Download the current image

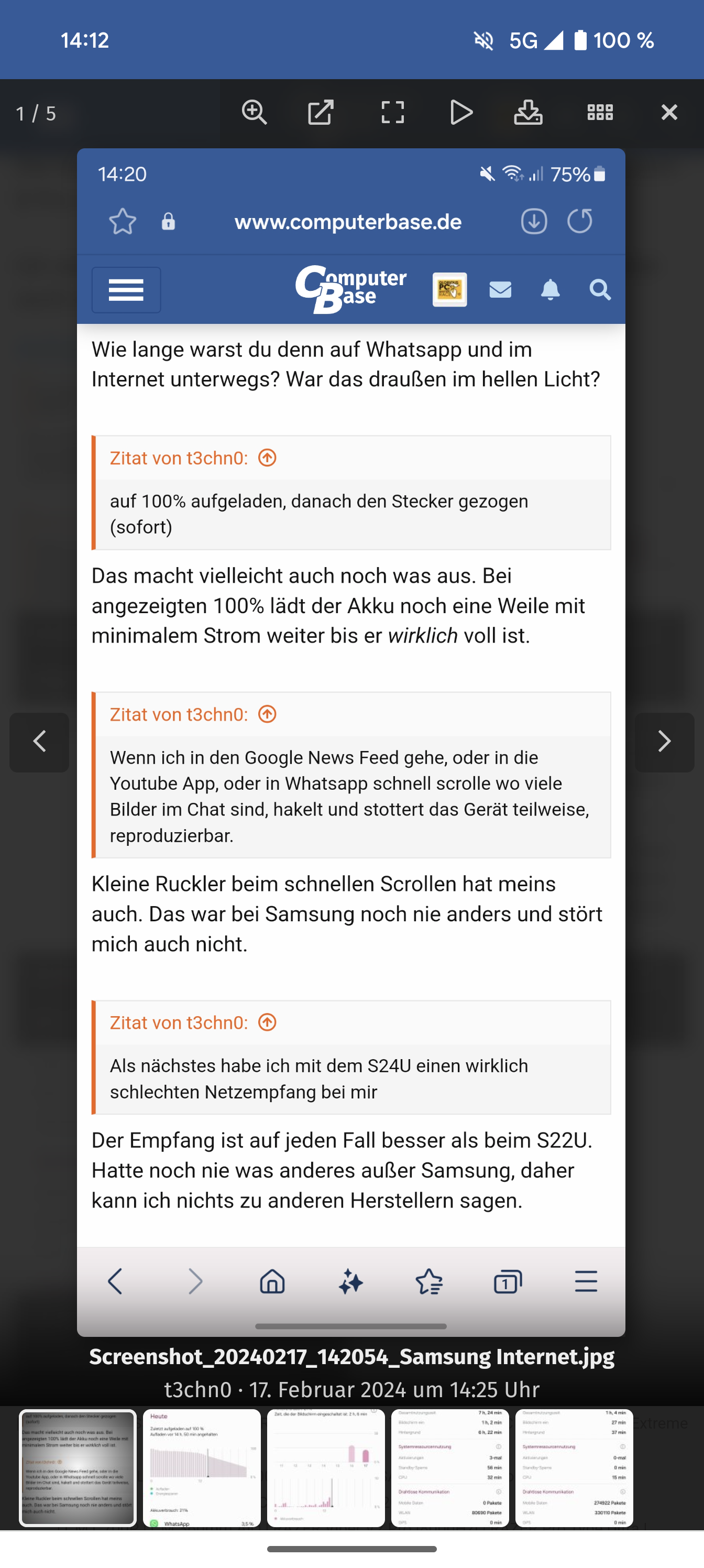[x=528, y=113]
